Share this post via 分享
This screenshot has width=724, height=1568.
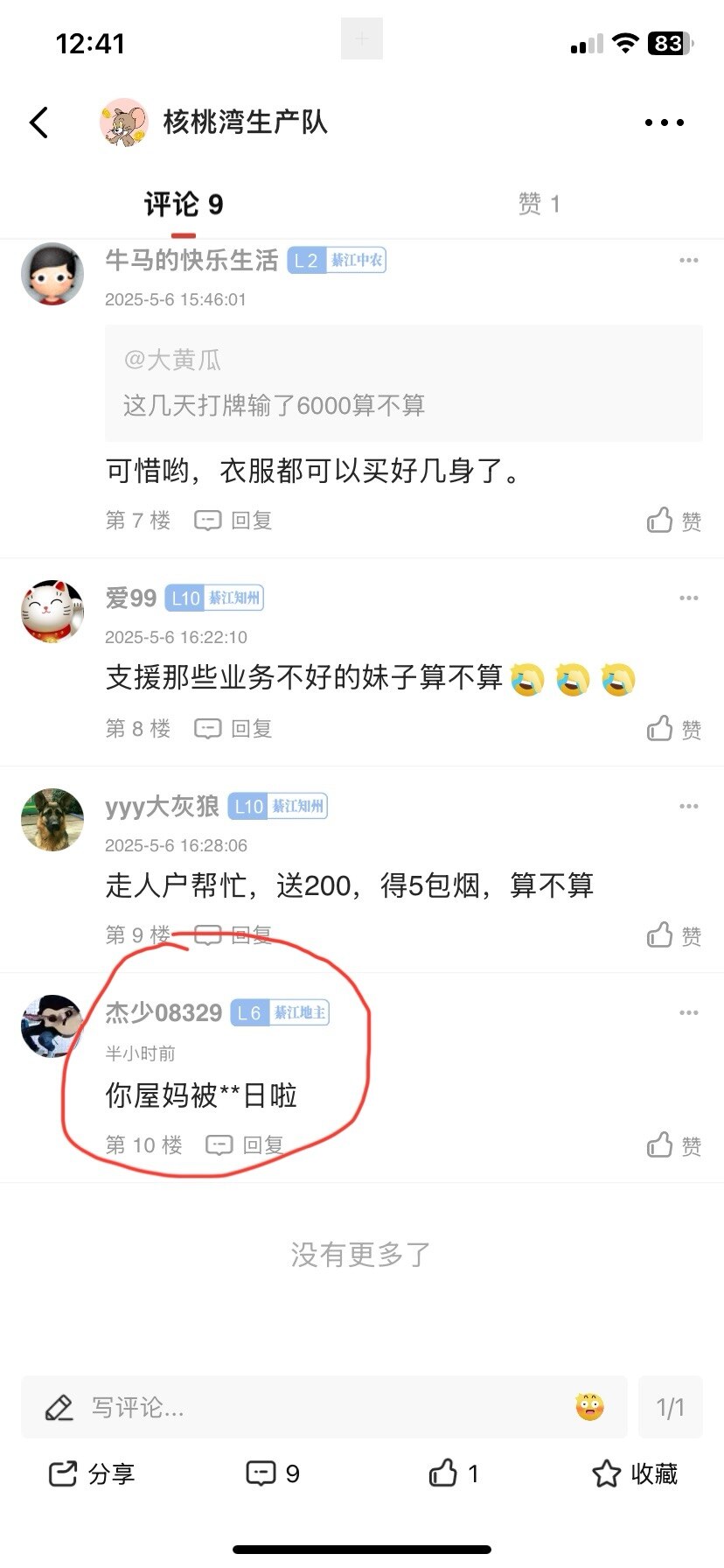tap(91, 1473)
